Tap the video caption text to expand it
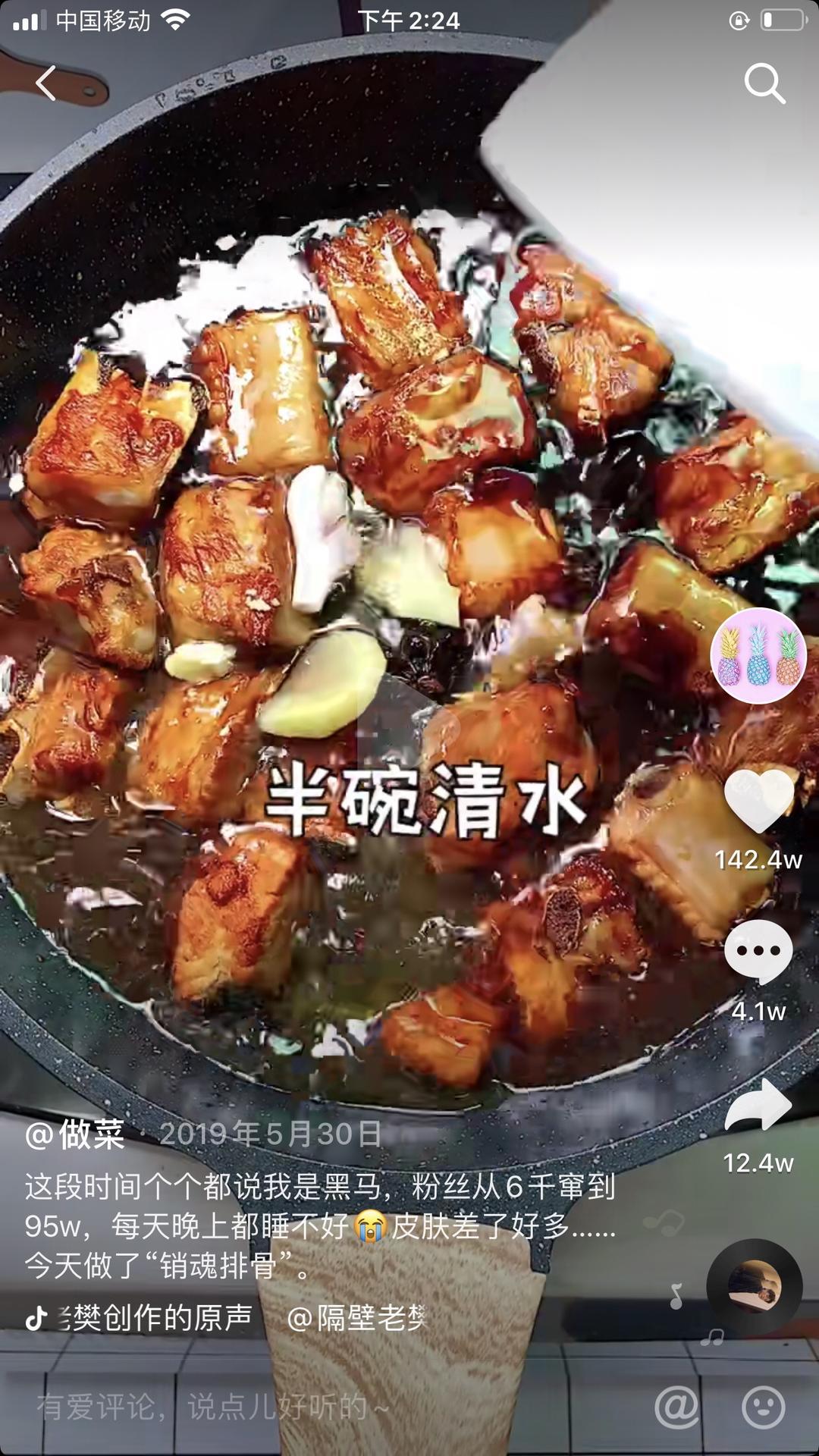The width and height of the screenshot is (819, 1456). (x=303, y=1213)
